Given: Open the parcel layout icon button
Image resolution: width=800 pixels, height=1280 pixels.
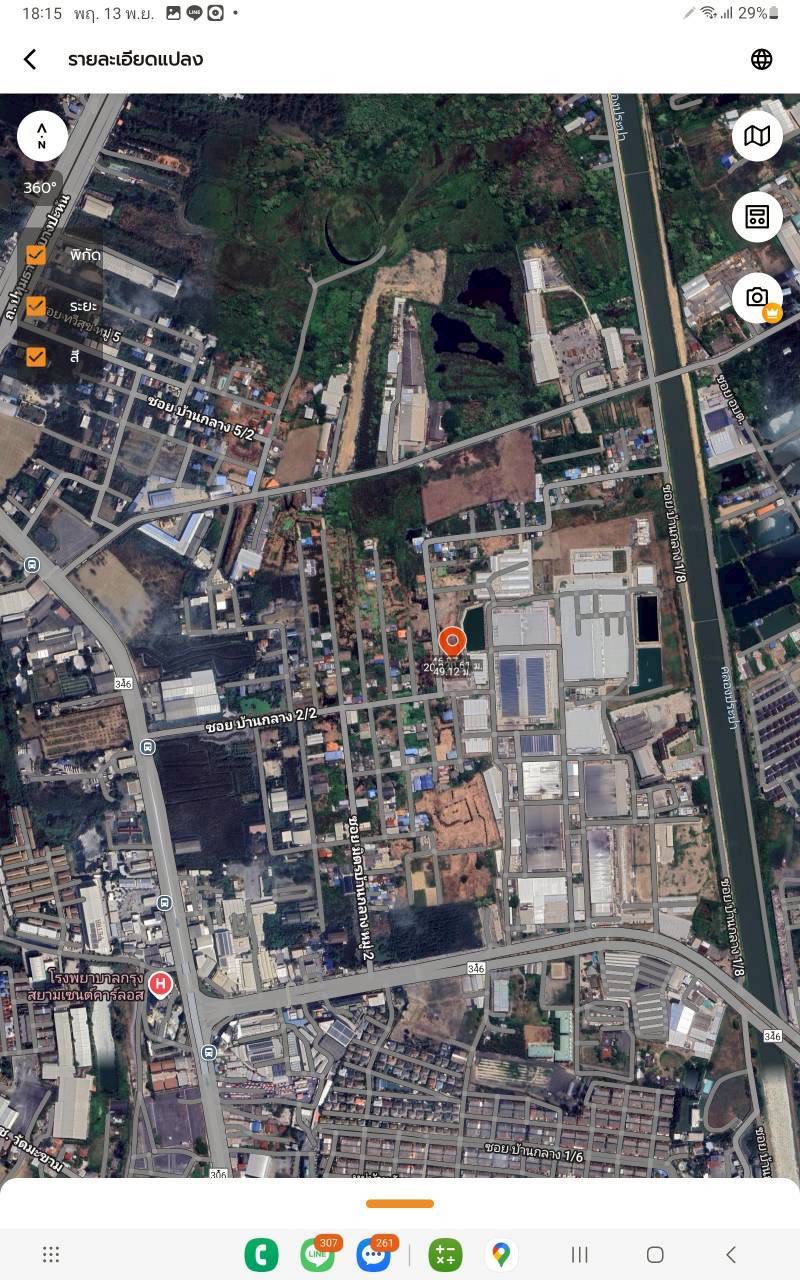Looking at the screenshot, I should (757, 217).
